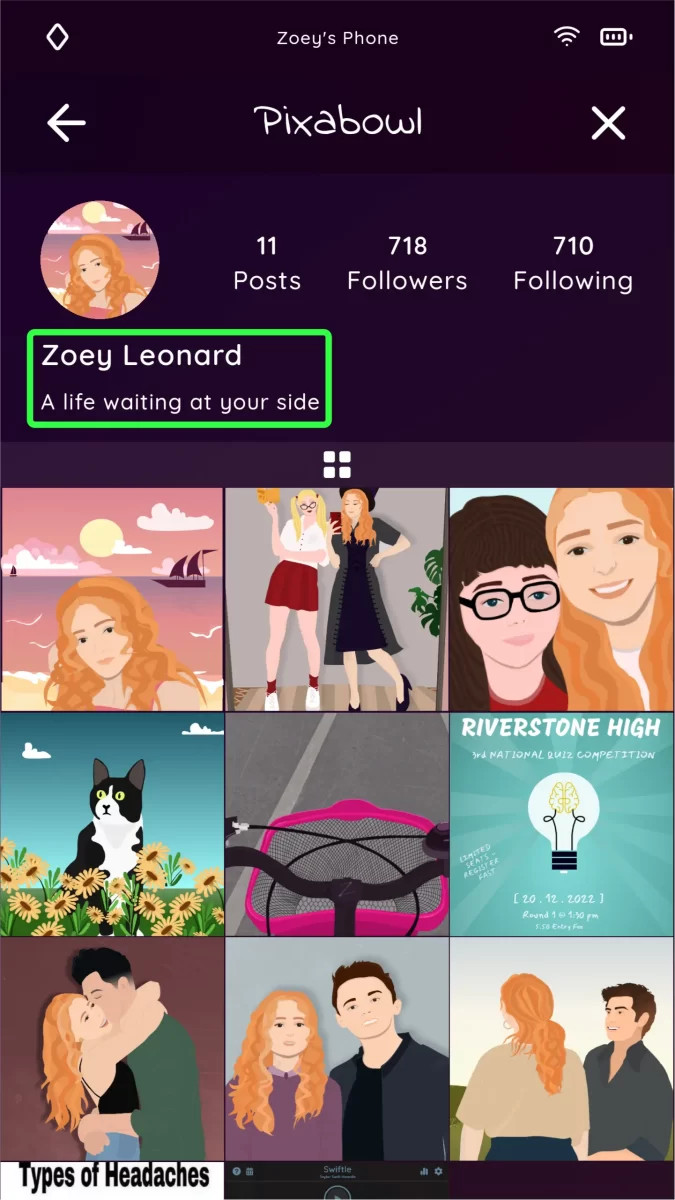Open the couple viewed from behind post
675x1200 pixels.
tap(561, 1048)
